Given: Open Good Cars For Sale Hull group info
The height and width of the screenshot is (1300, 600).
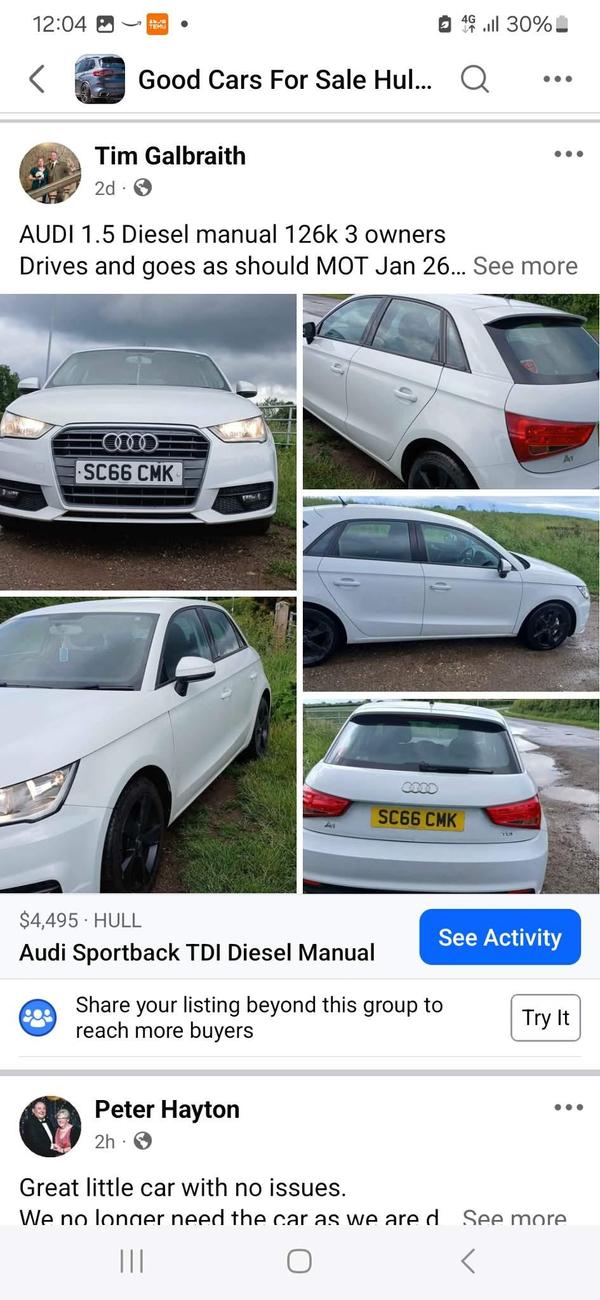Looking at the screenshot, I should pos(284,80).
